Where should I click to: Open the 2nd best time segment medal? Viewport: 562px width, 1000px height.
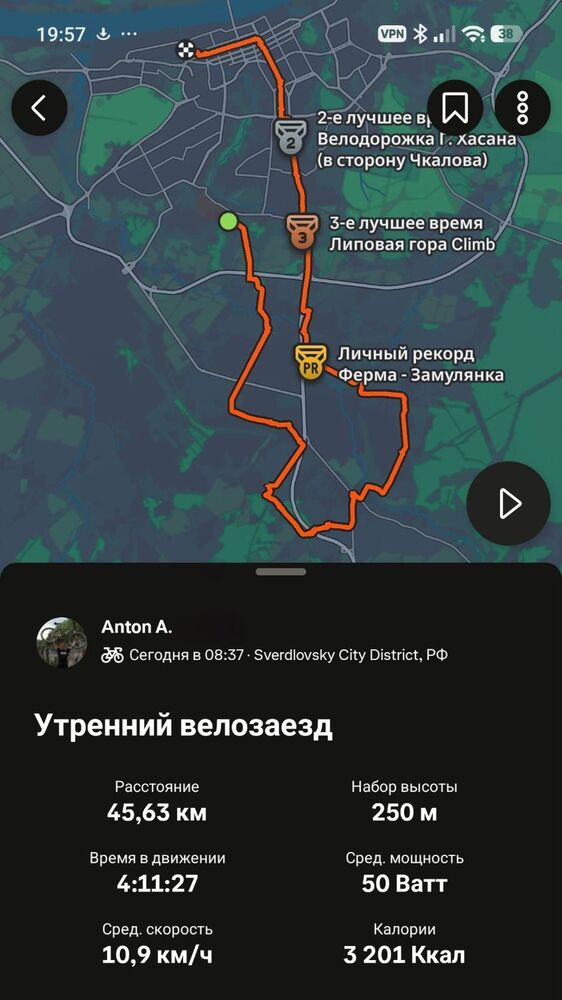tap(290, 136)
